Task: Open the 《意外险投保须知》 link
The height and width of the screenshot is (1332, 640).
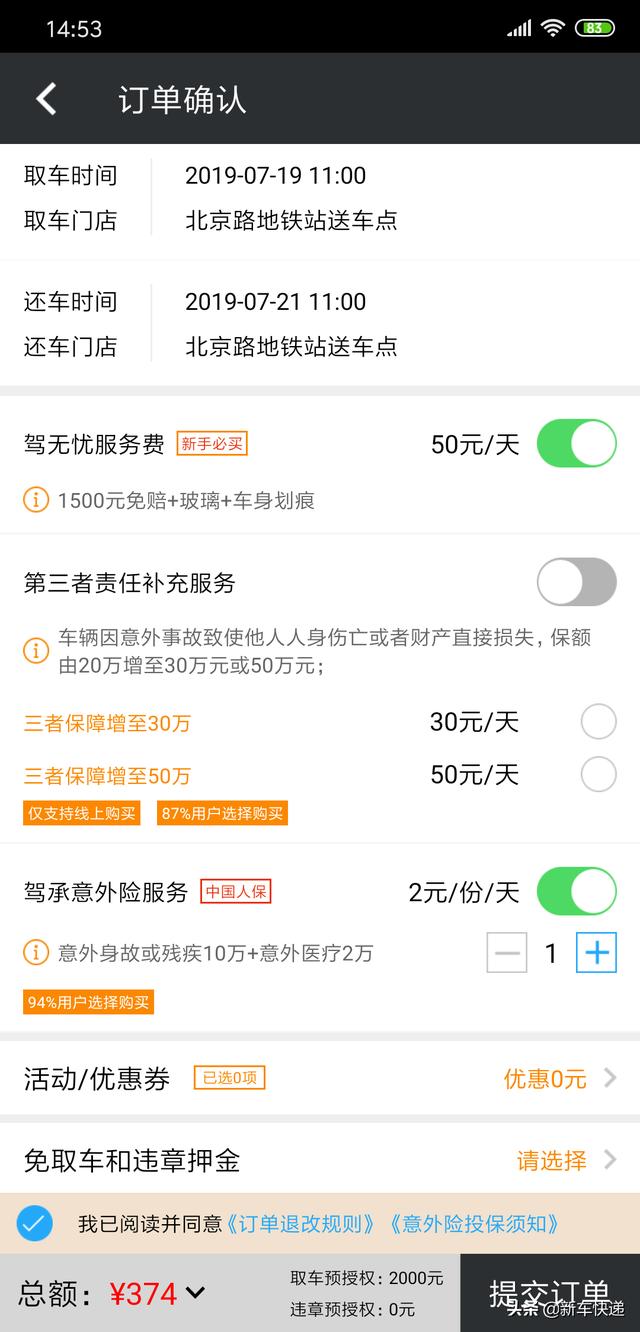Action: coord(472,1224)
